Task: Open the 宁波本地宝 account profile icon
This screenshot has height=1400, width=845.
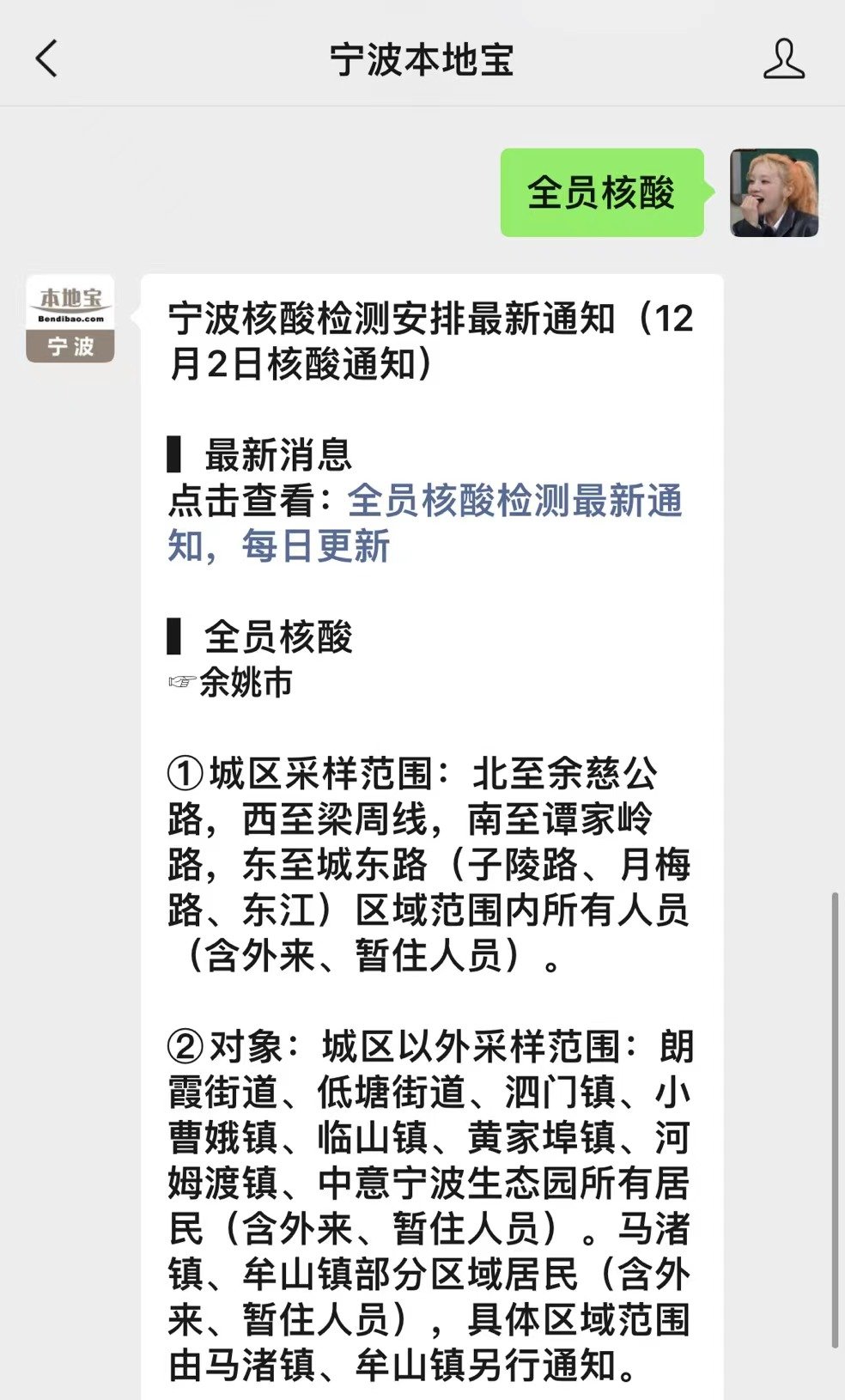Action: (783, 59)
